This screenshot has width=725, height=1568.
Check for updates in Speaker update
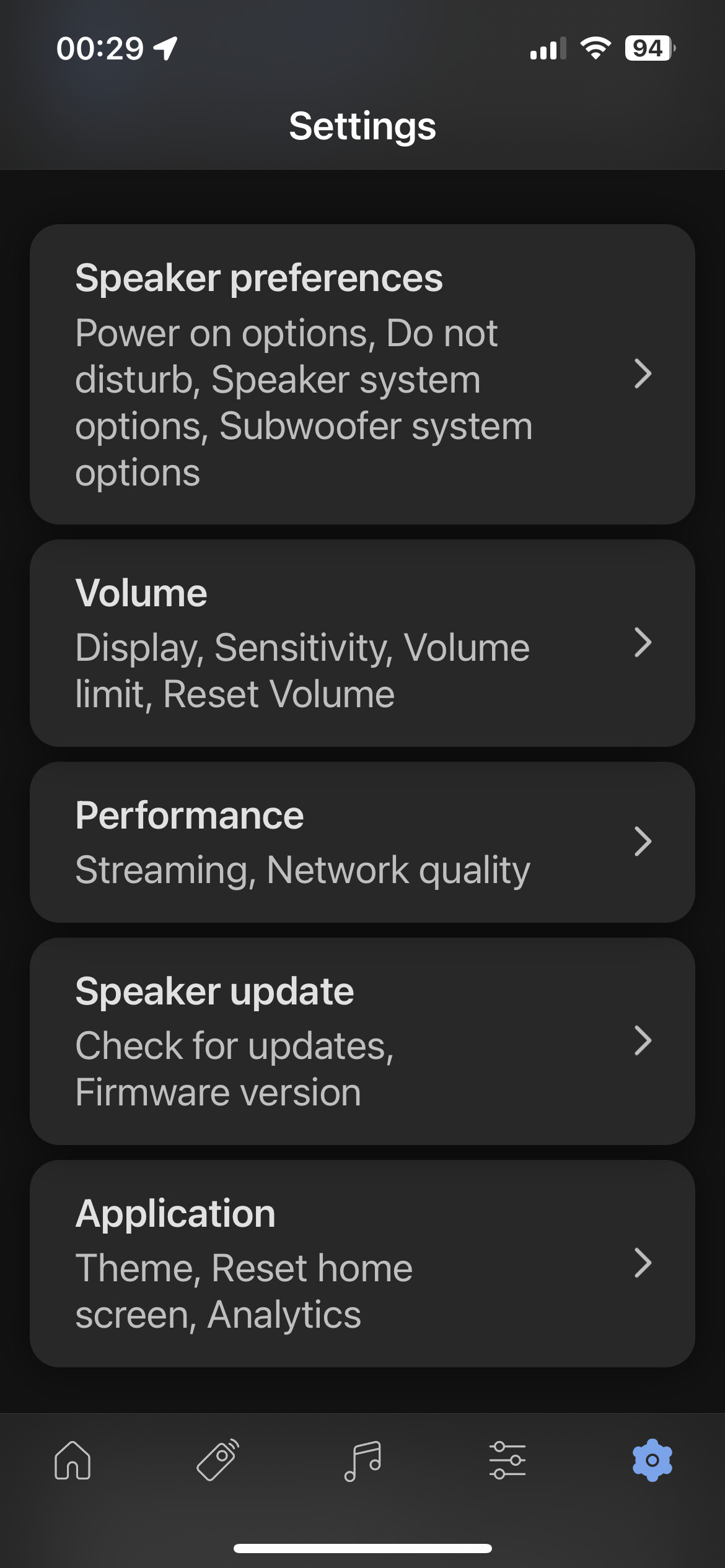click(362, 1041)
